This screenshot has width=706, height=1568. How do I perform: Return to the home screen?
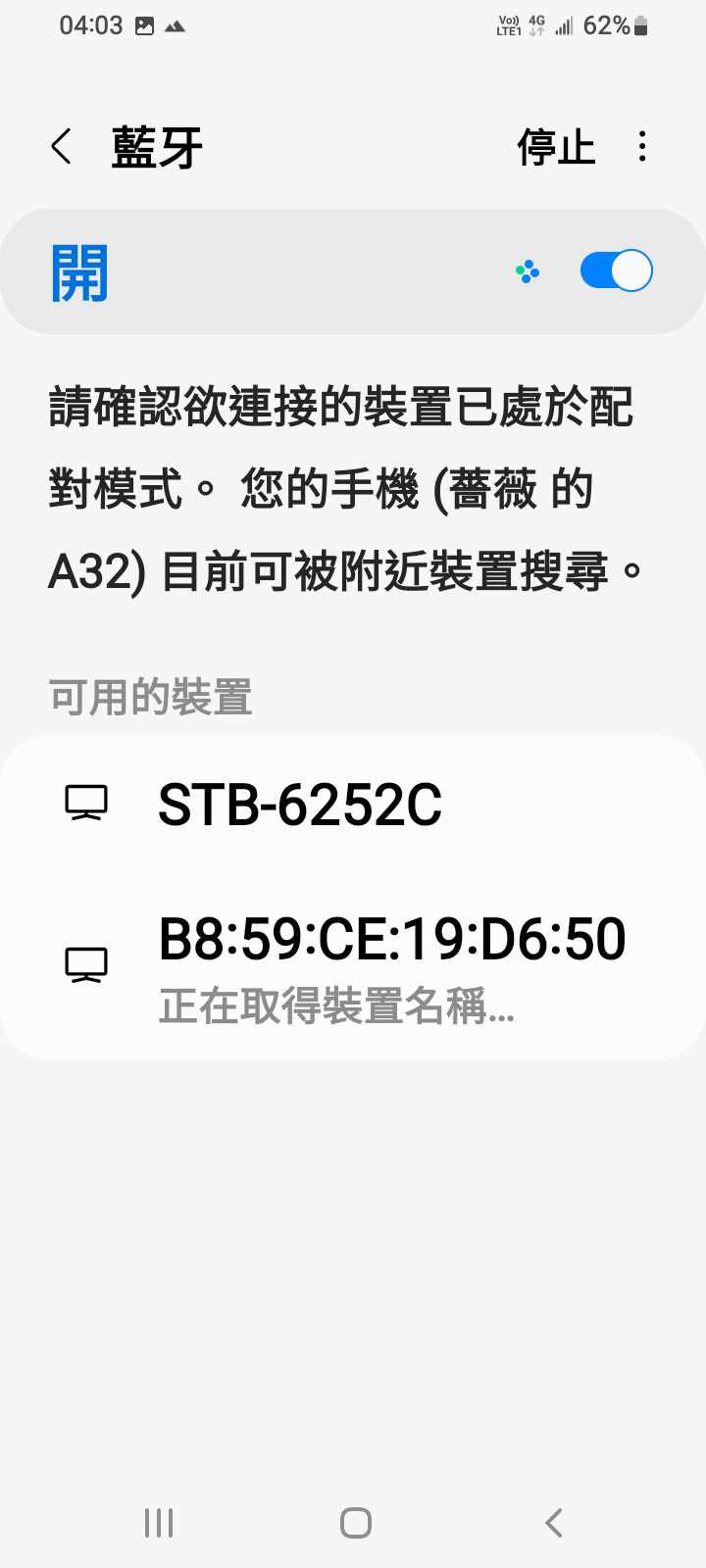pos(355,1522)
